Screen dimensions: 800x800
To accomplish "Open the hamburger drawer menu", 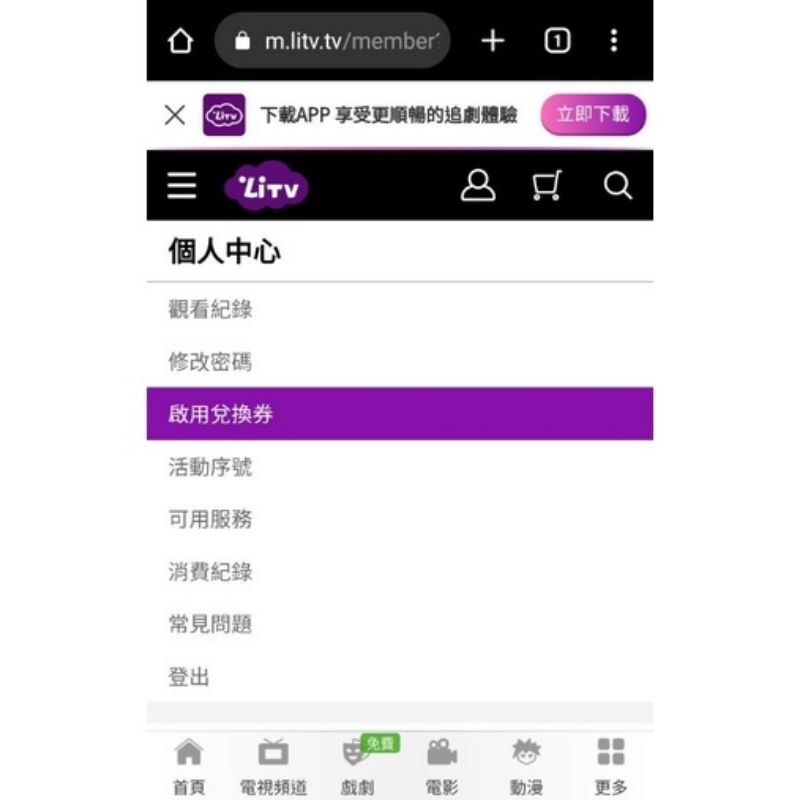I will point(182,186).
